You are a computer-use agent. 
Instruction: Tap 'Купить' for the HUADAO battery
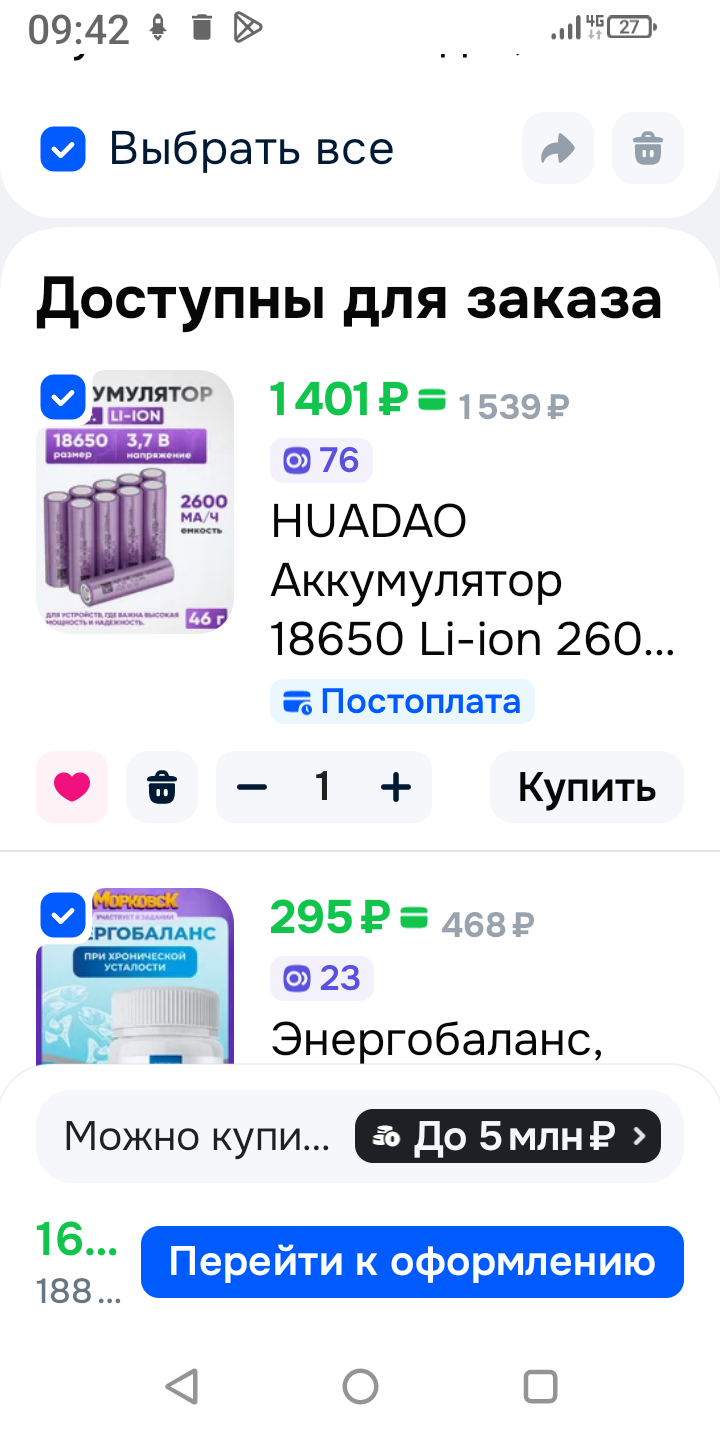[586, 788]
